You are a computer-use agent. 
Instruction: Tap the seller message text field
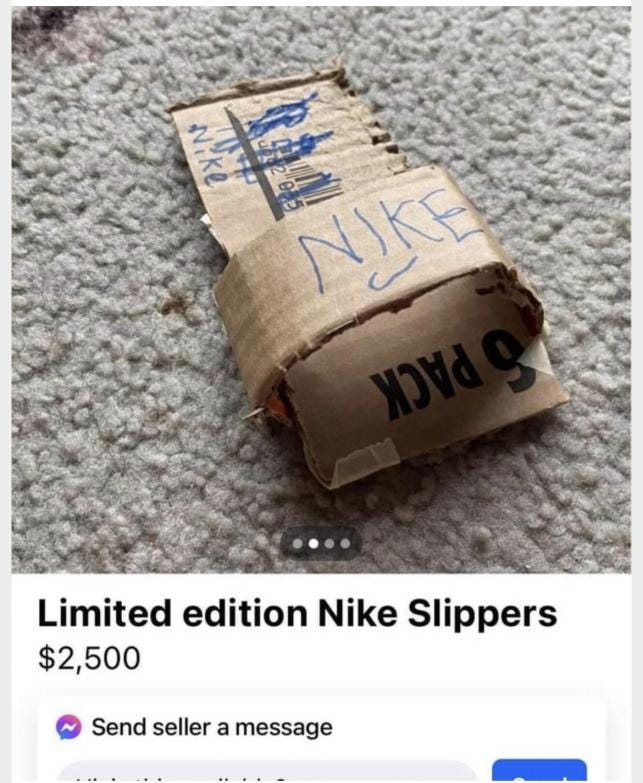click(x=265, y=773)
